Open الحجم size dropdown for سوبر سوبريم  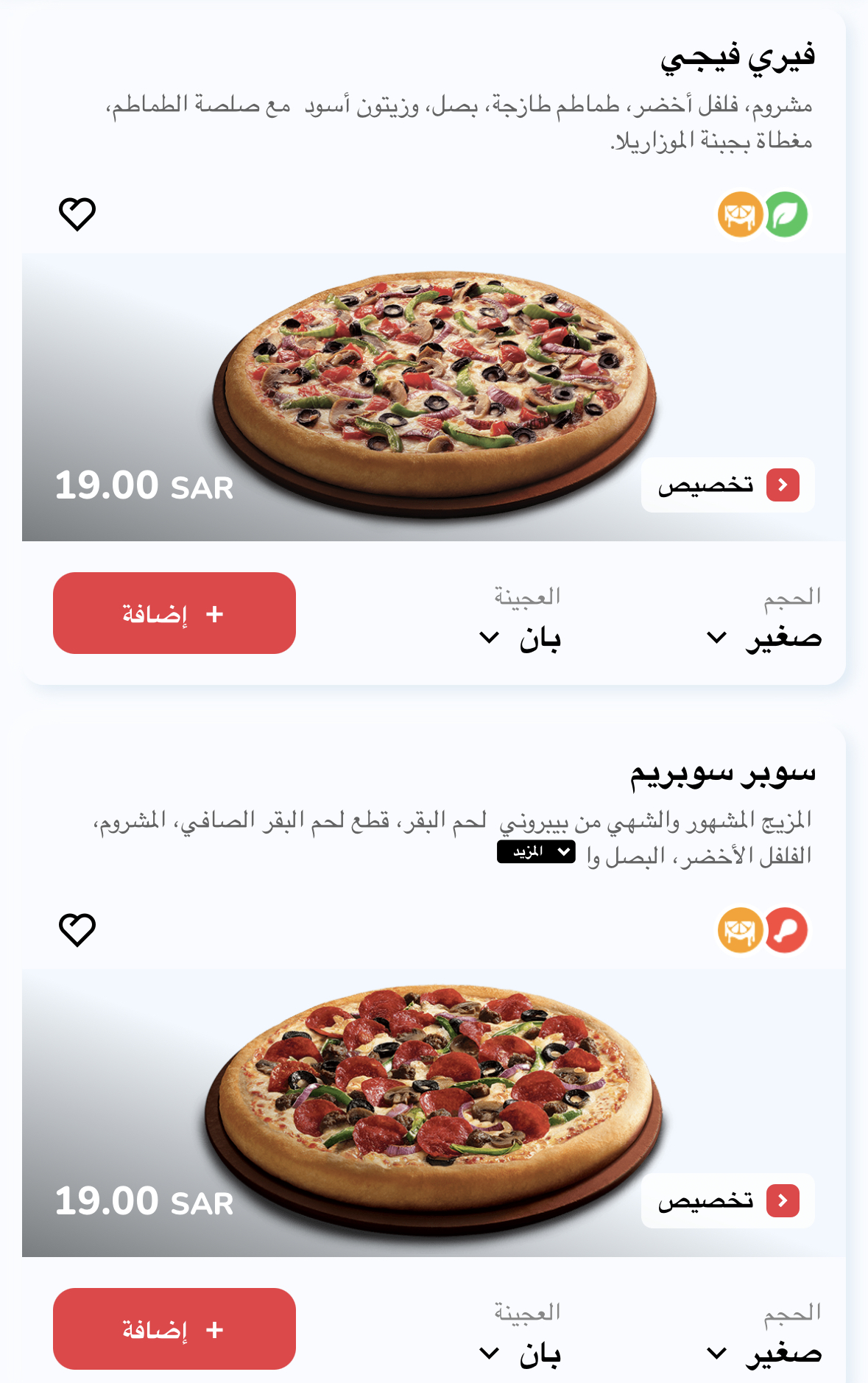click(x=763, y=1354)
